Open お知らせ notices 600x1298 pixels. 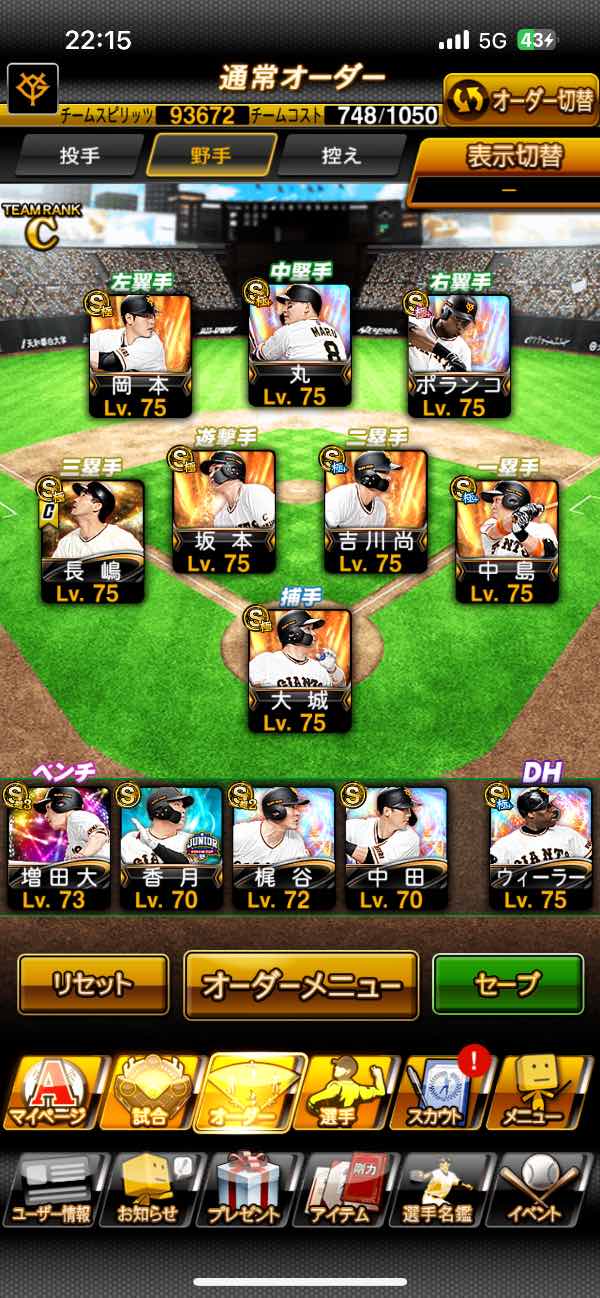coord(150,1190)
